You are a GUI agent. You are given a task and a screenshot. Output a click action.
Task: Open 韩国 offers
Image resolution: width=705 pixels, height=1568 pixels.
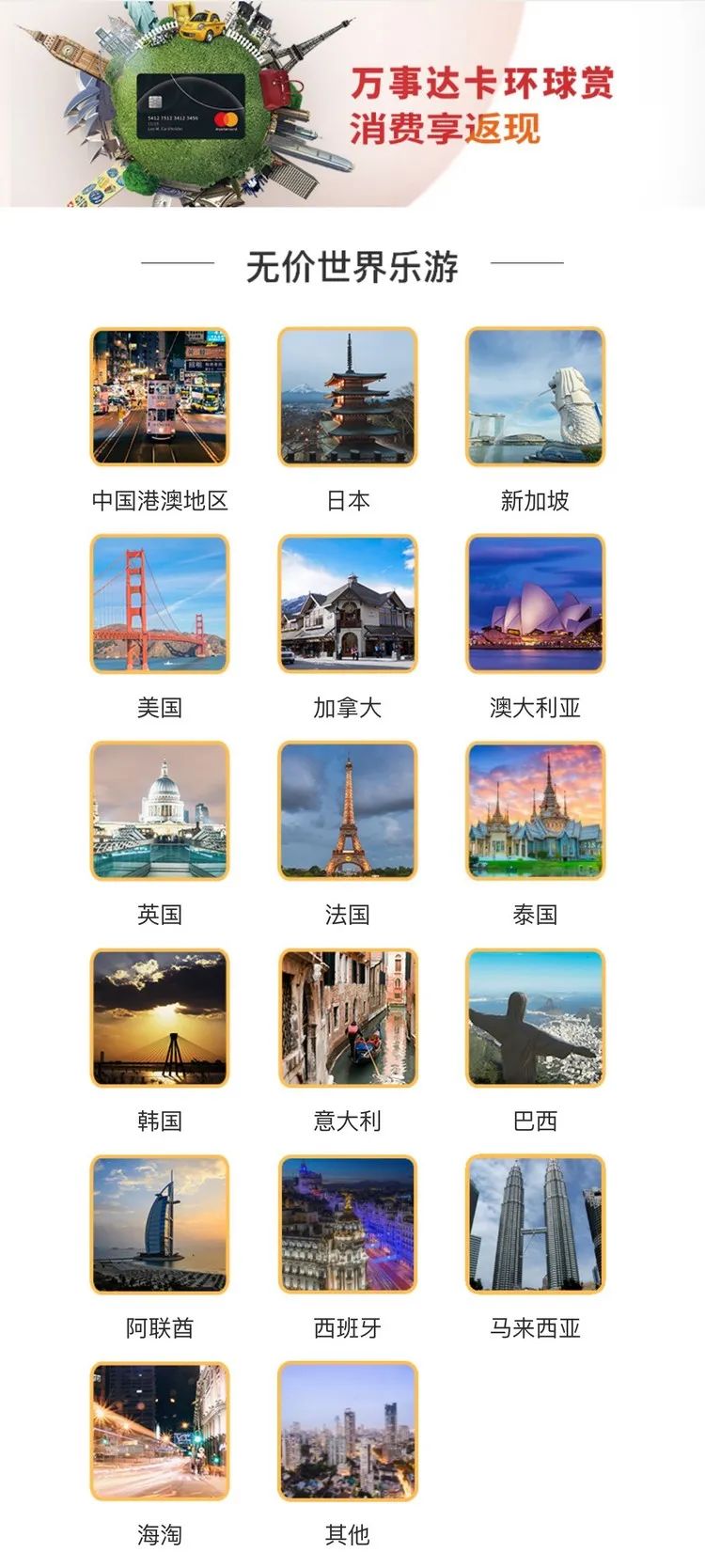pyautogui.click(x=160, y=1017)
